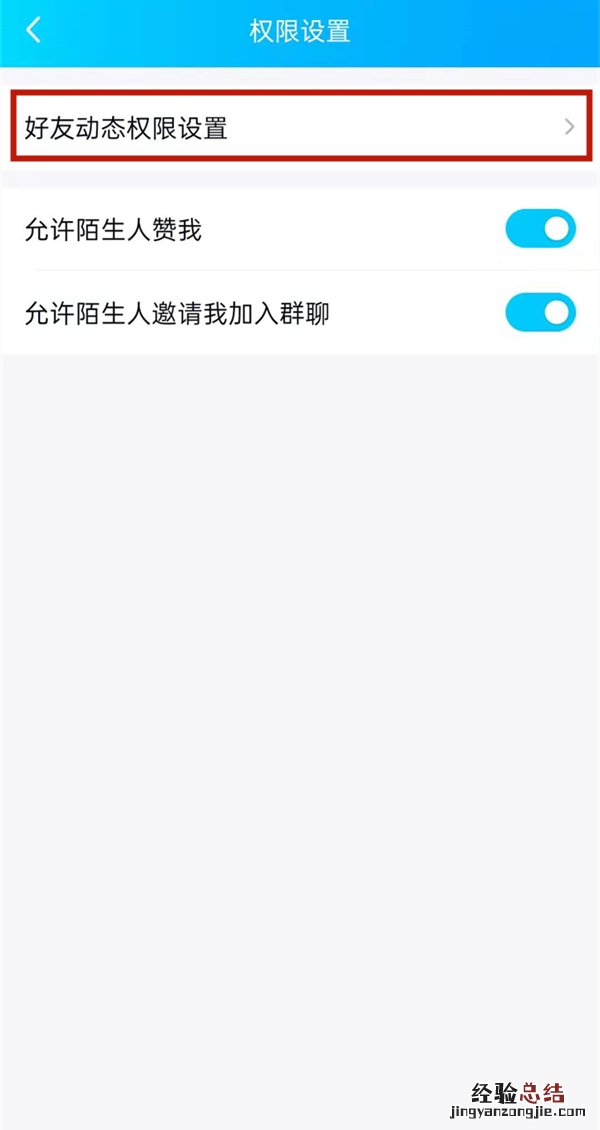The width and height of the screenshot is (600, 1130).
Task: Open 好友动态权限设置
Action: click(300, 127)
